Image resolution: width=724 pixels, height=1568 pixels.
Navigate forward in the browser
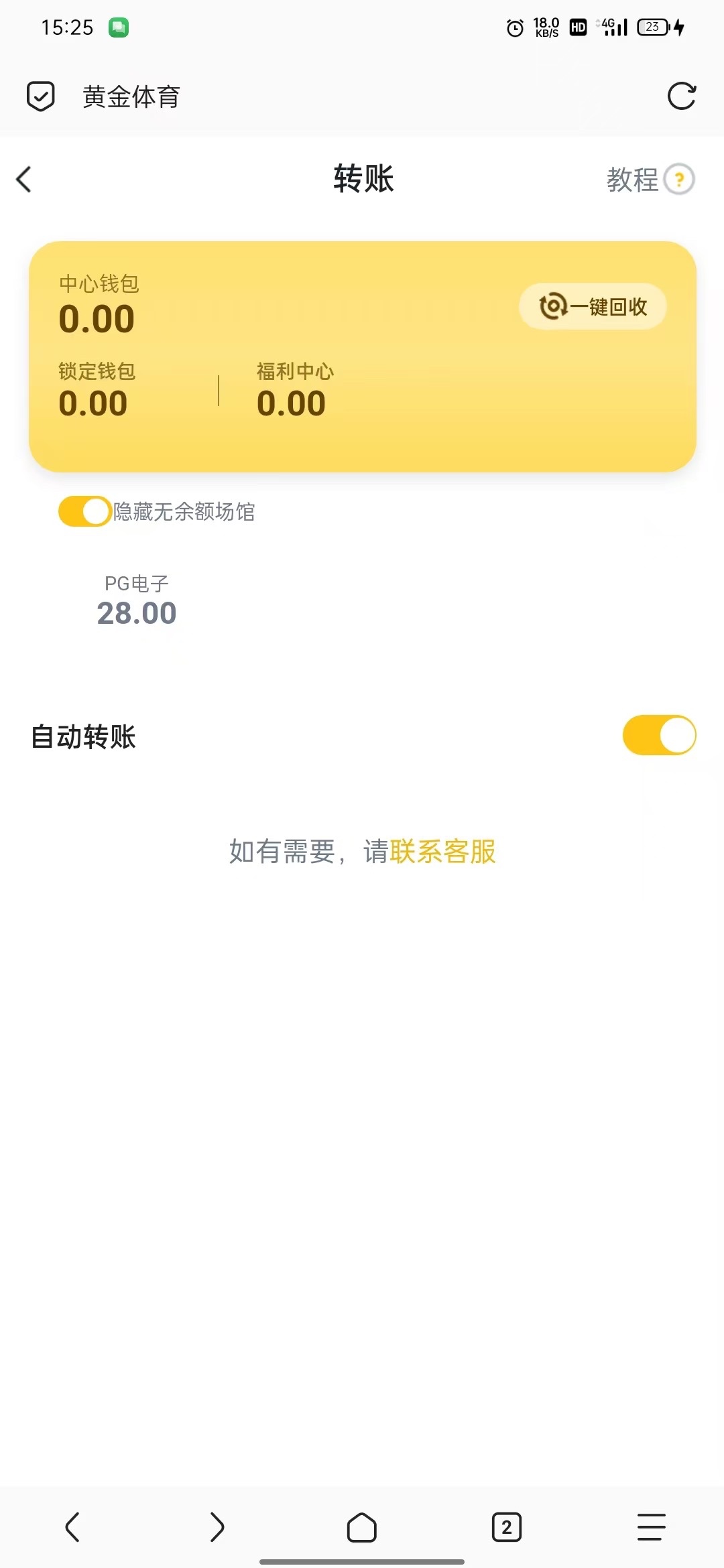coord(217,1527)
